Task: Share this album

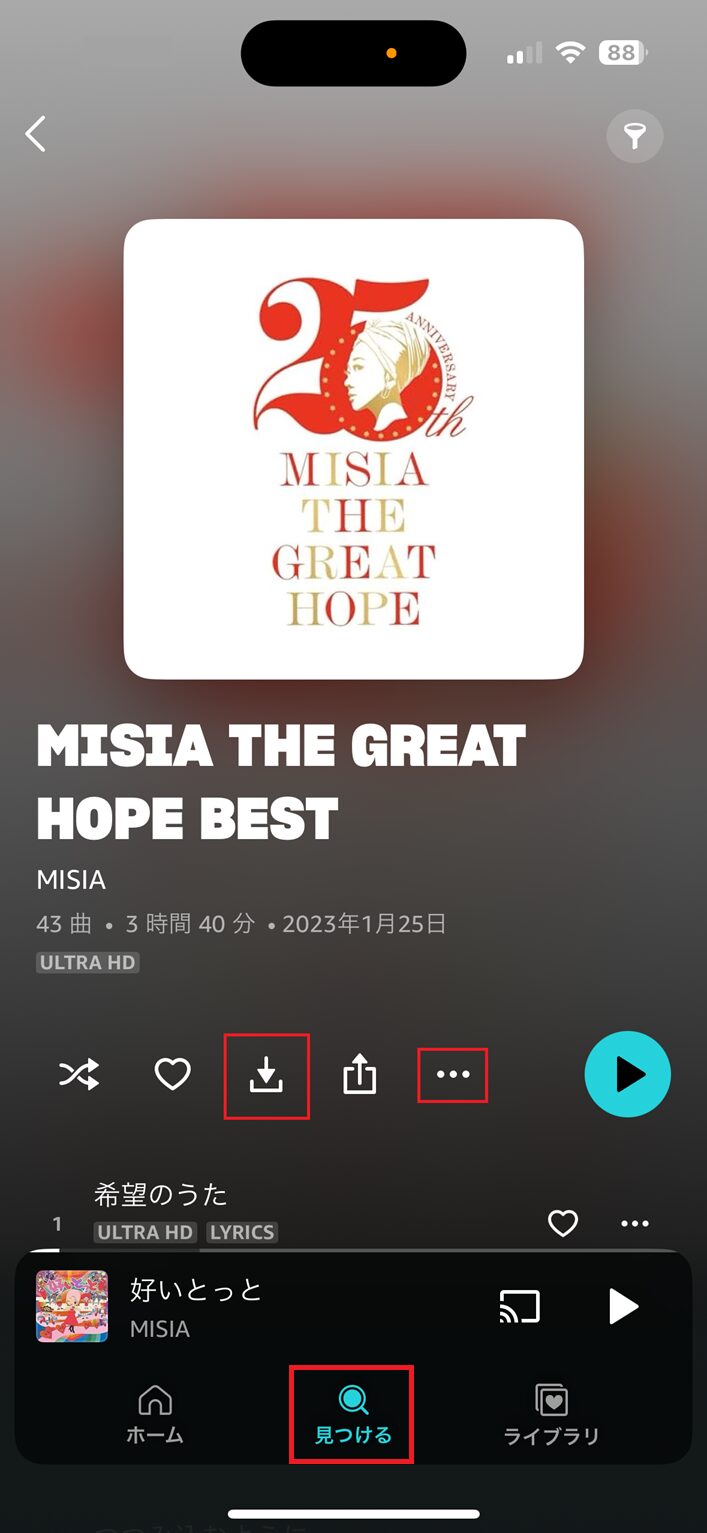Action: (359, 1075)
